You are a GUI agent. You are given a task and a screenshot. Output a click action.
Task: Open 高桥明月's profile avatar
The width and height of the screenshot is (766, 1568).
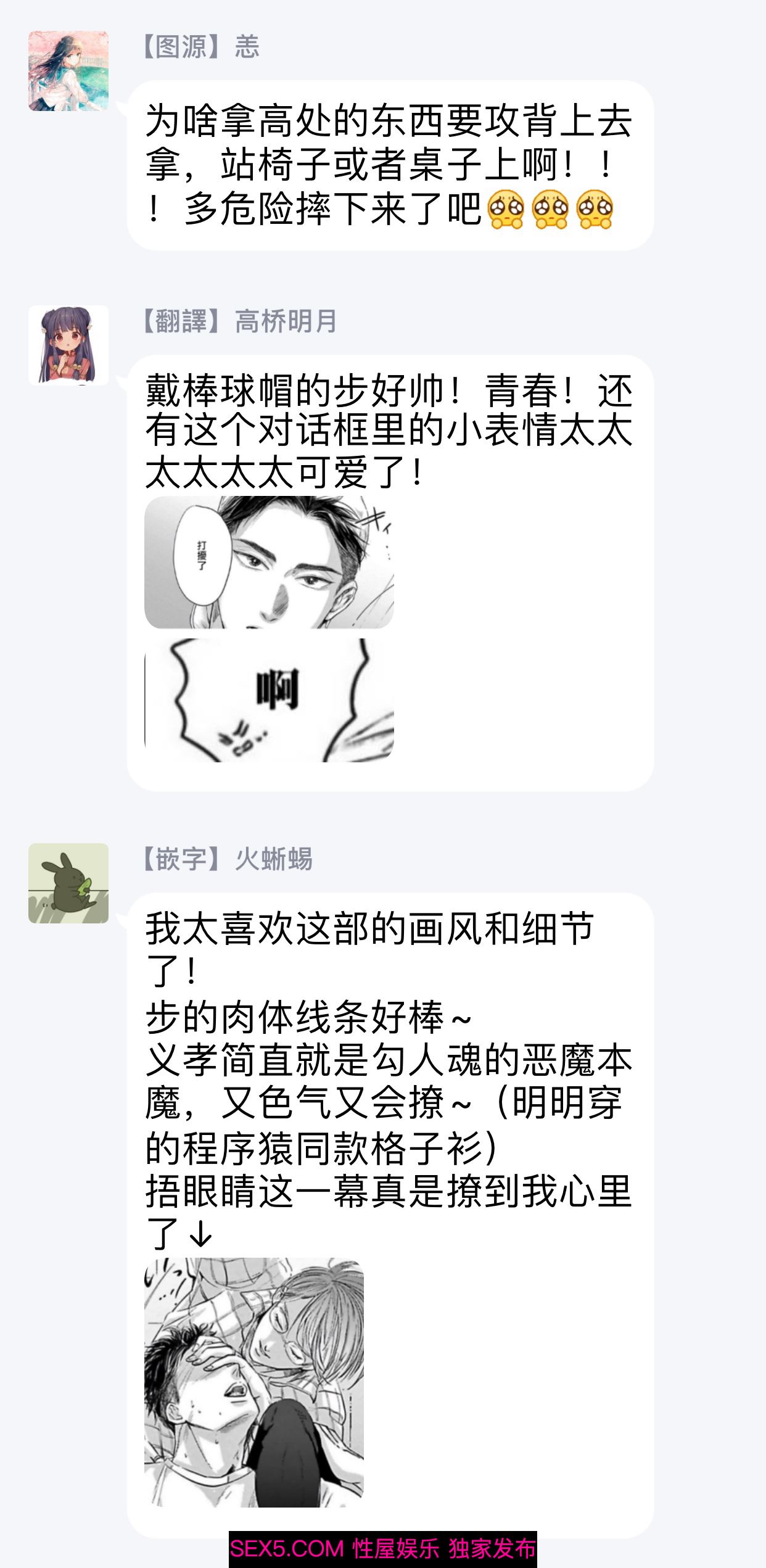(68, 345)
